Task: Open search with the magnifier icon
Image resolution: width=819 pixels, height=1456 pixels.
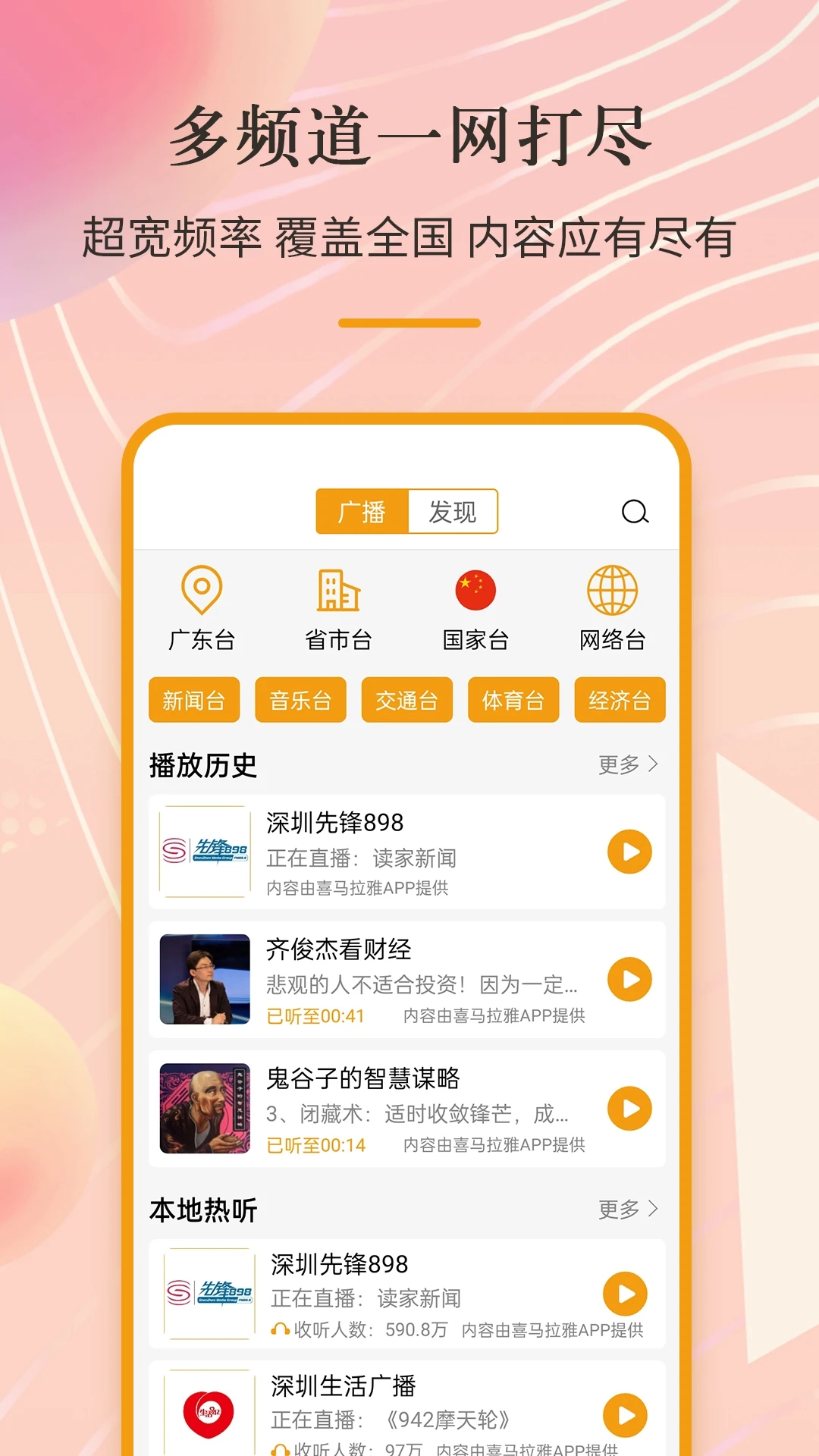Action: pos(637,513)
